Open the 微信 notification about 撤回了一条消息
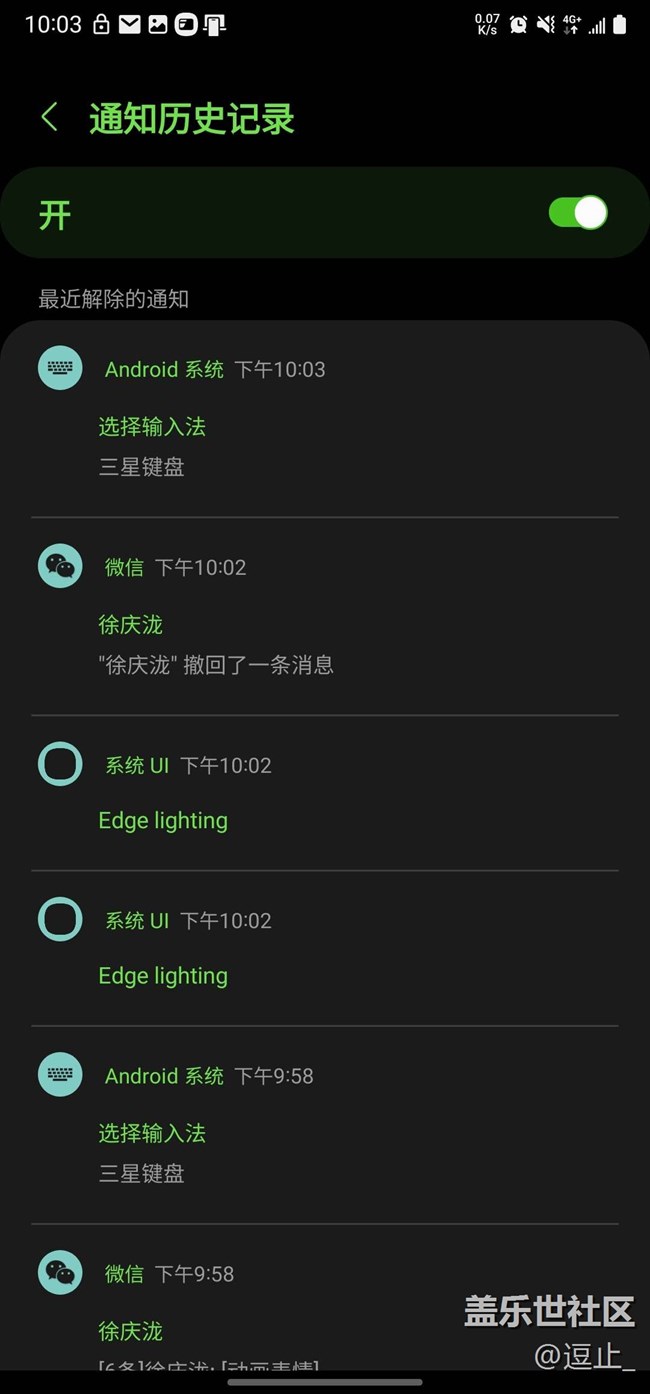This screenshot has height=1394, width=650. tap(324, 616)
